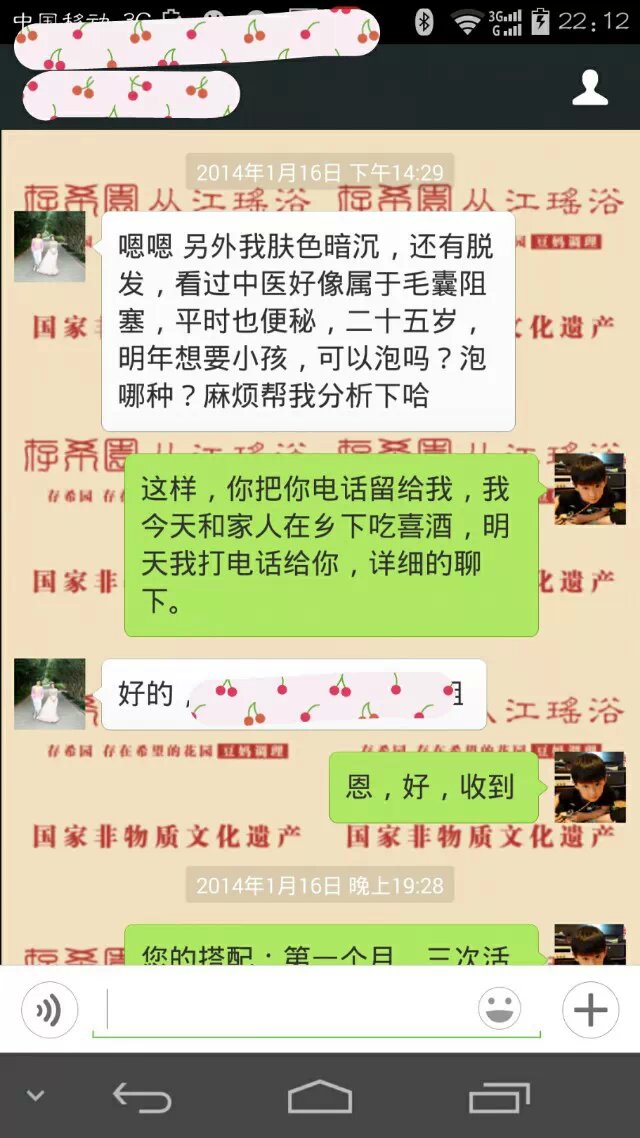Open the plus attachment menu
Screen dimensions: 640x1138
point(590,1010)
